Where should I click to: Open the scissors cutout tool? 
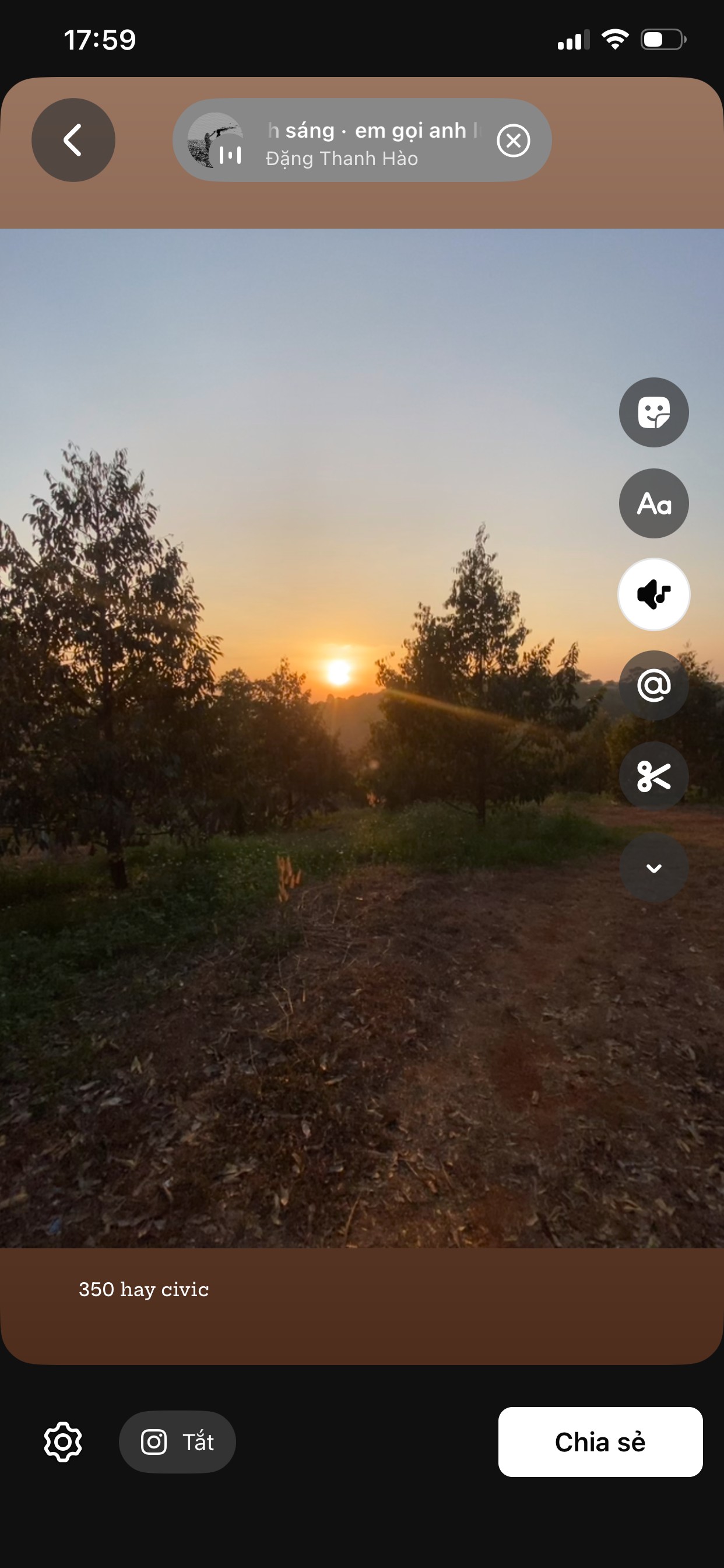click(653, 776)
